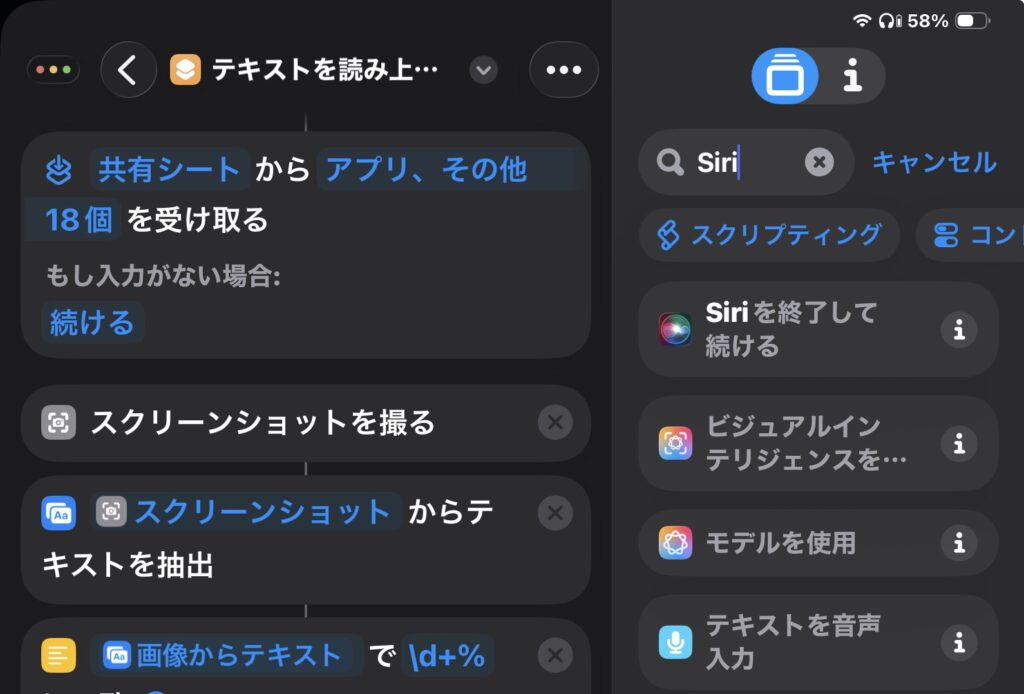
Task: Open the three-dot more options menu
Action: [563, 70]
